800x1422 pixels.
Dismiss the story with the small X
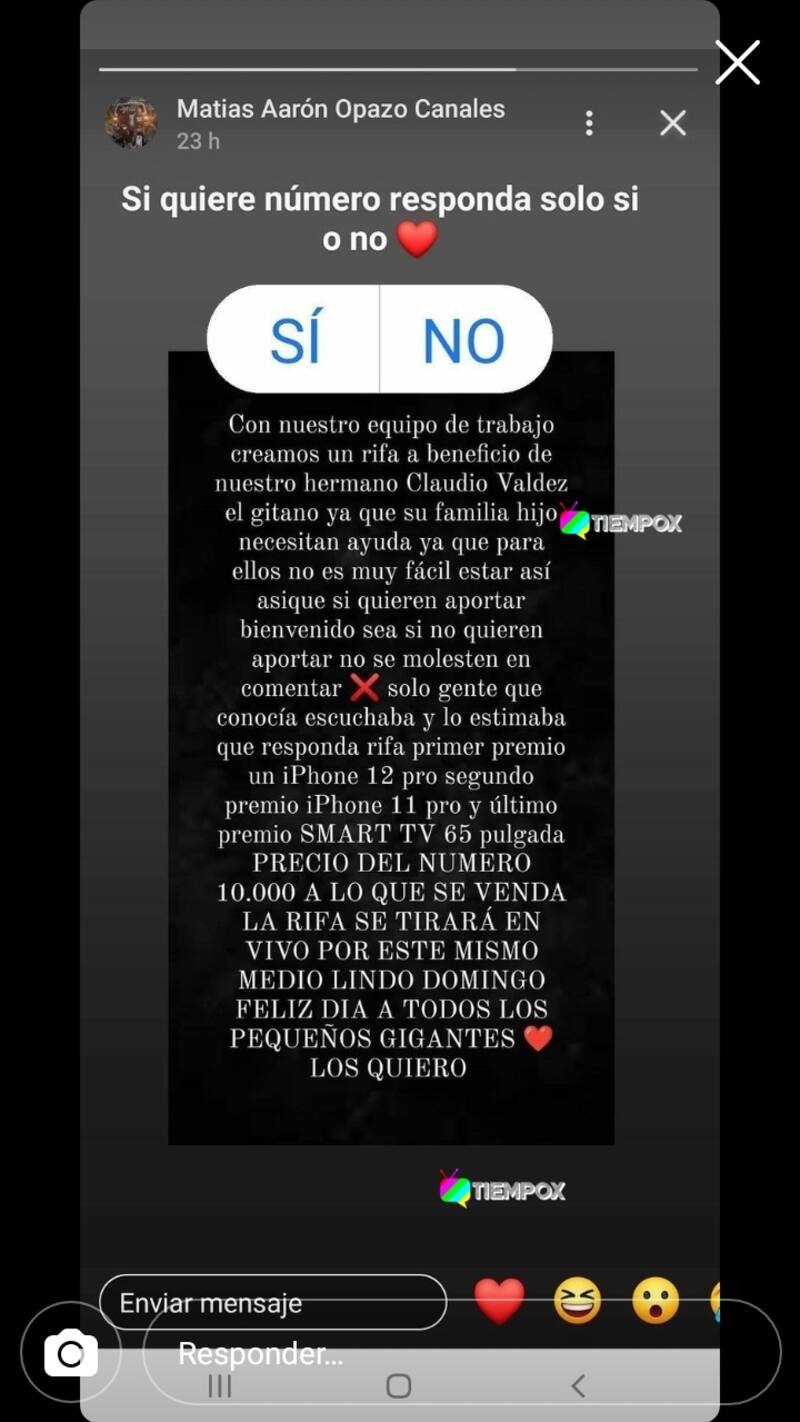click(673, 123)
